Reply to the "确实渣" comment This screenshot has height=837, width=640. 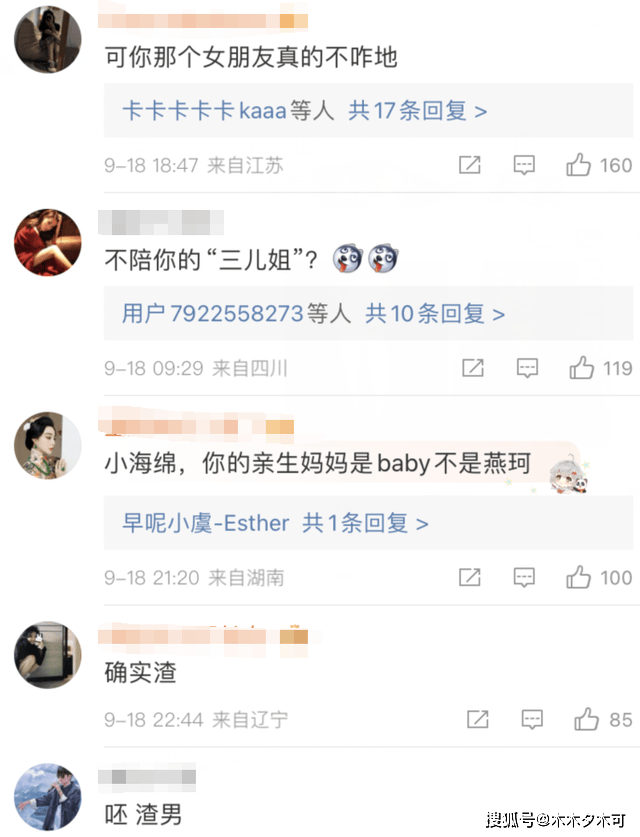[532, 719]
